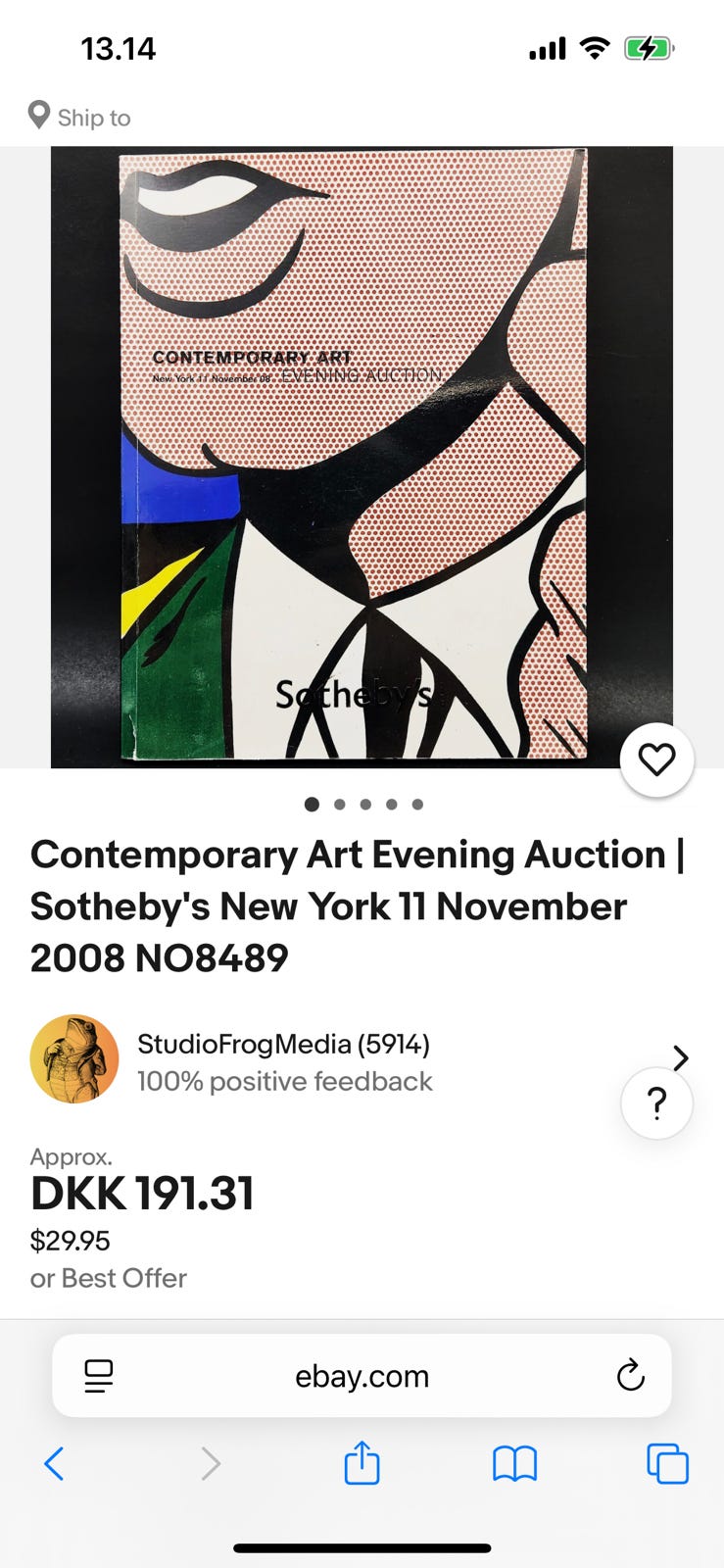This screenshot has width=724, height=1568.
Task: Share this eBay listing
Action: [x=362, y=1464]
